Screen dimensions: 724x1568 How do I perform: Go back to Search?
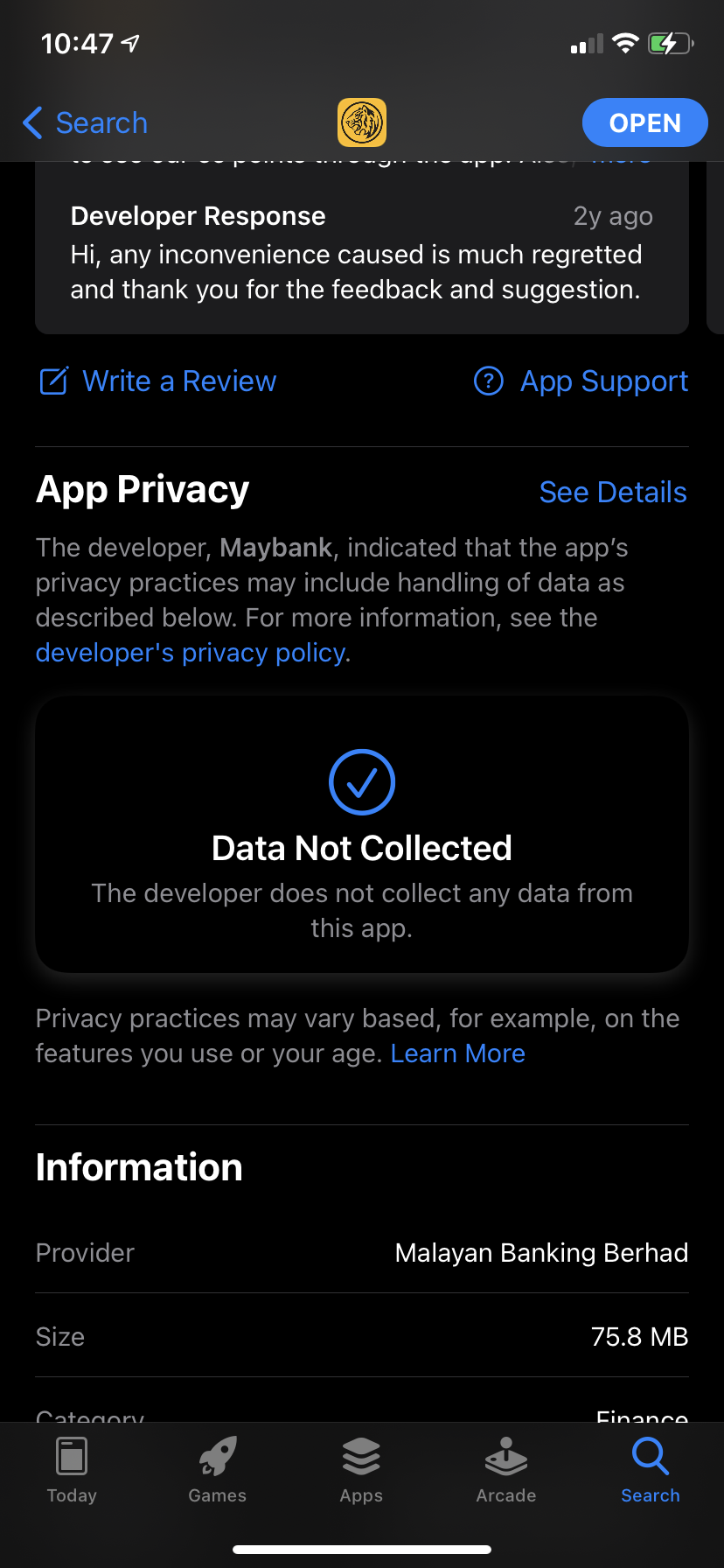click(x=86, y=123)
